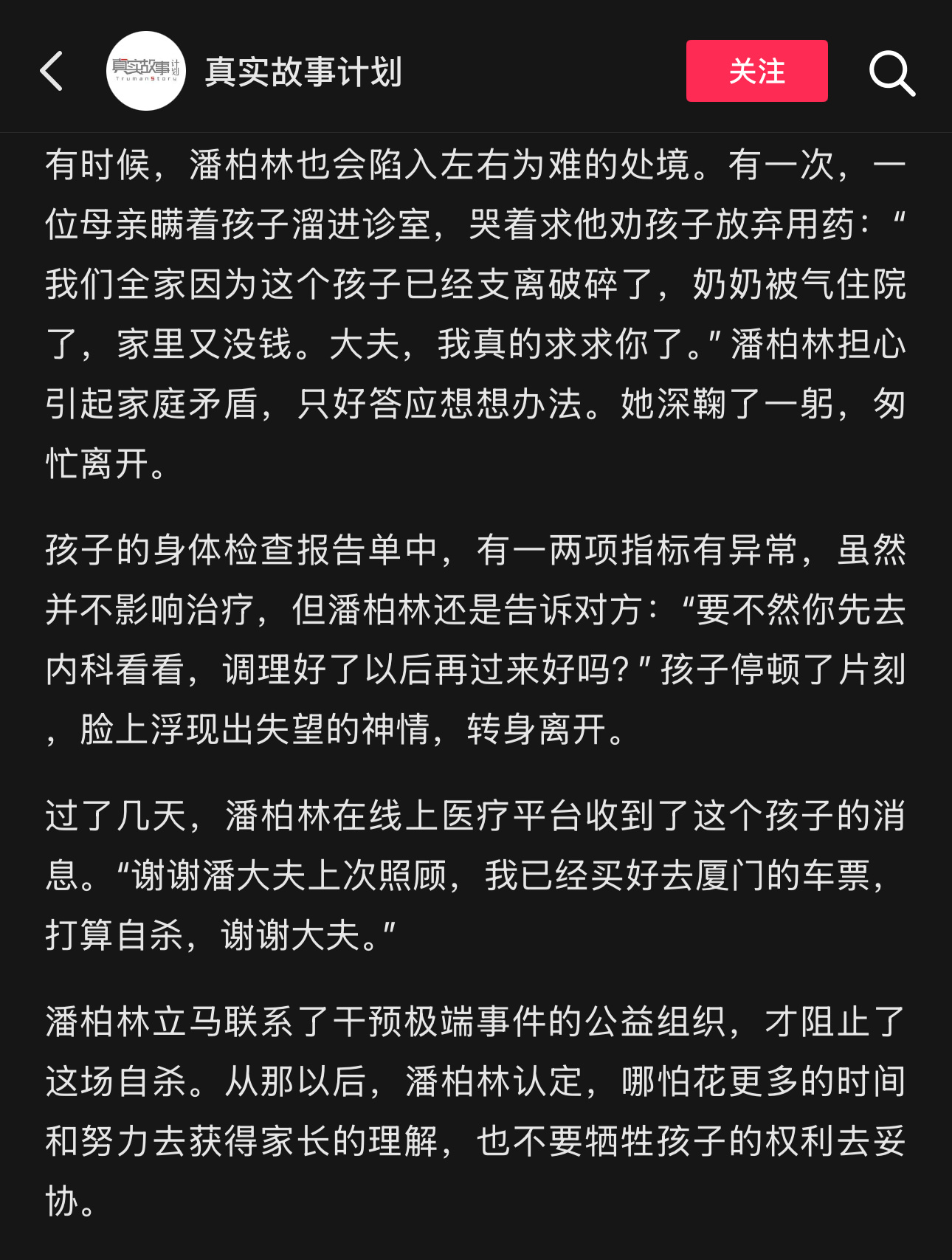Go back using the back arrow
Image resolution: width=952 pixels, height=1260 pixels.
click(x=52, y=72)
